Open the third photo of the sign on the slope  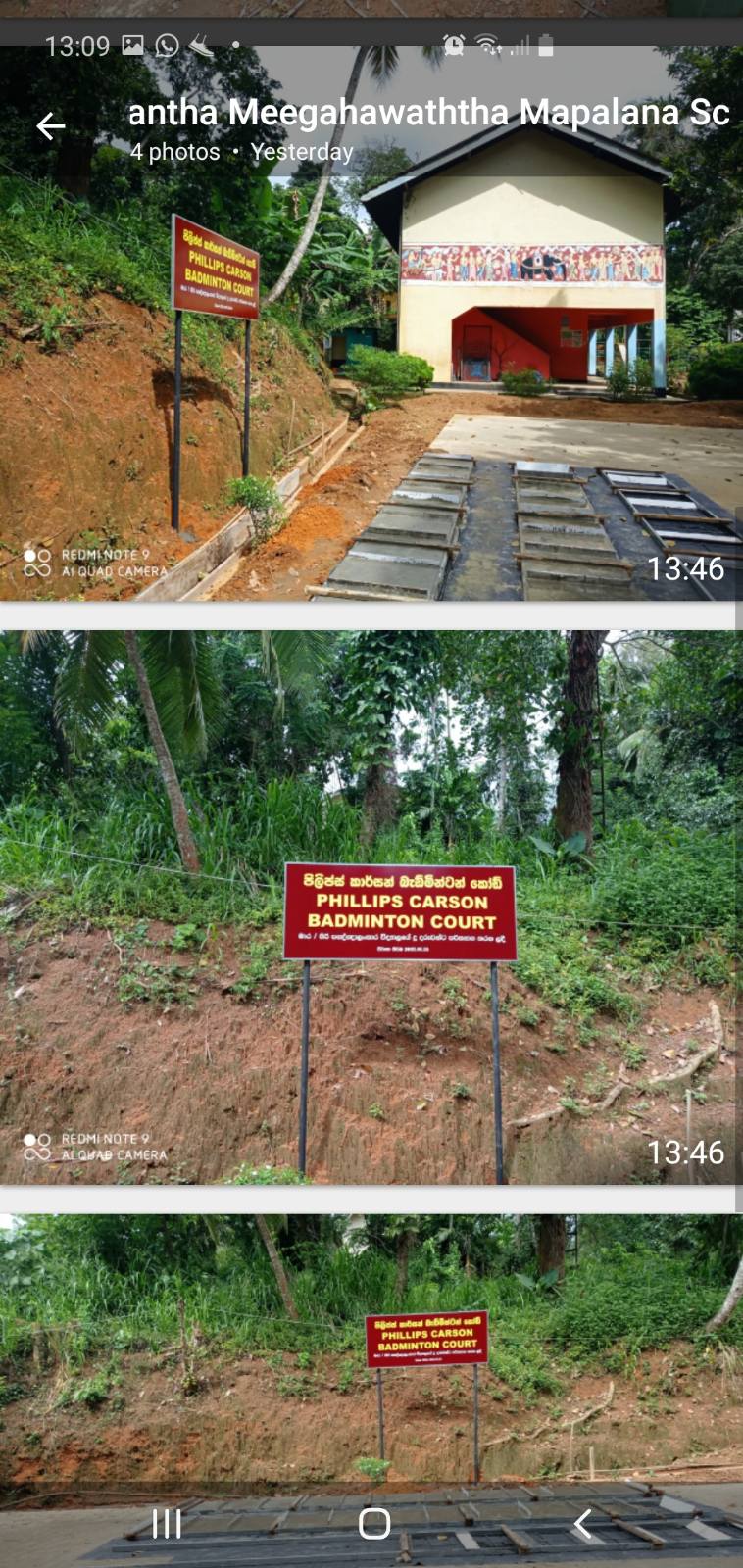tap(371, 1362)
